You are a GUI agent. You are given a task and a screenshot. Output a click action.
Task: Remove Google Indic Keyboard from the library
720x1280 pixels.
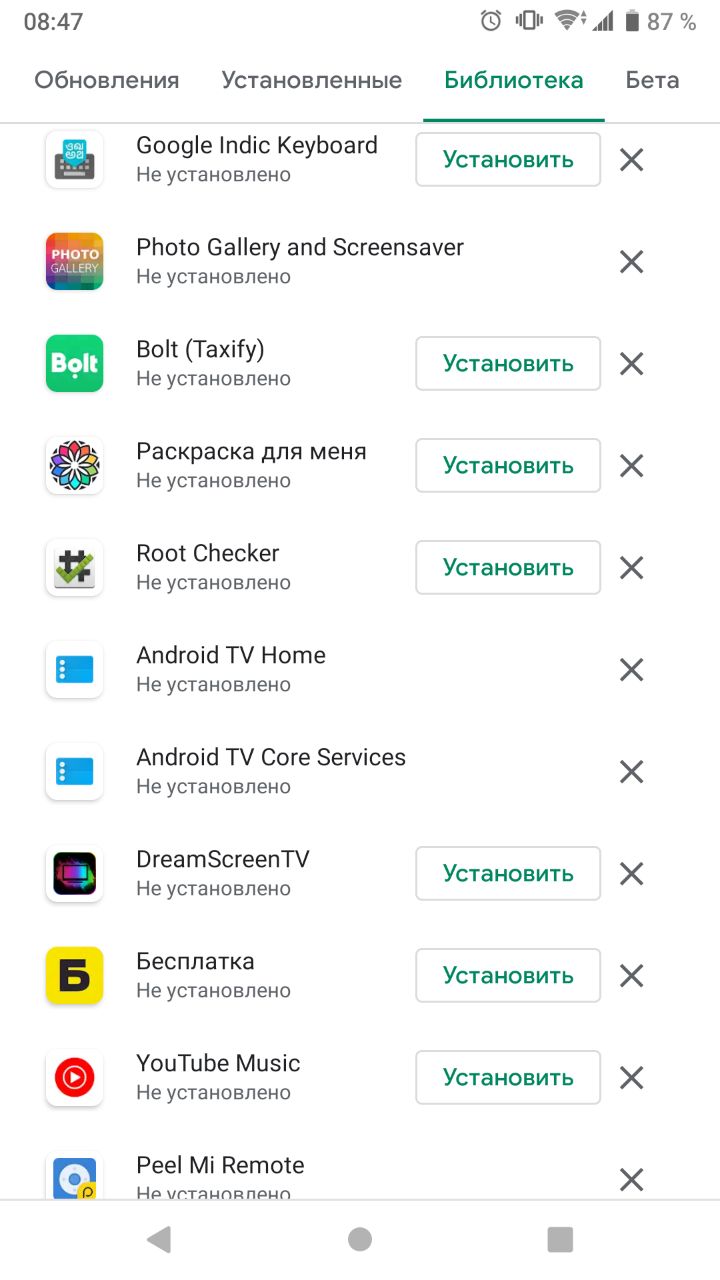tap(631, 160)
